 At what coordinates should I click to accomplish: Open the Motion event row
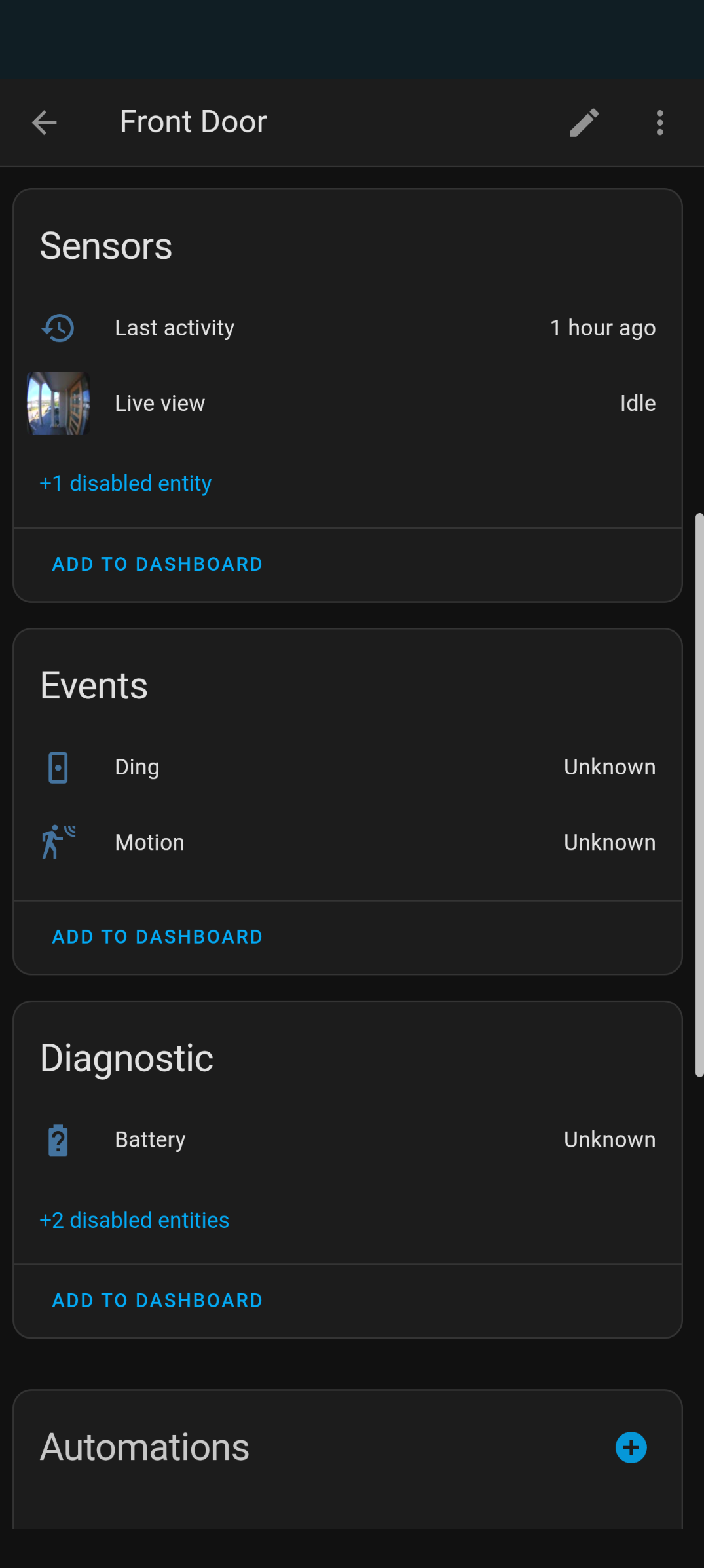pos(348,843)
